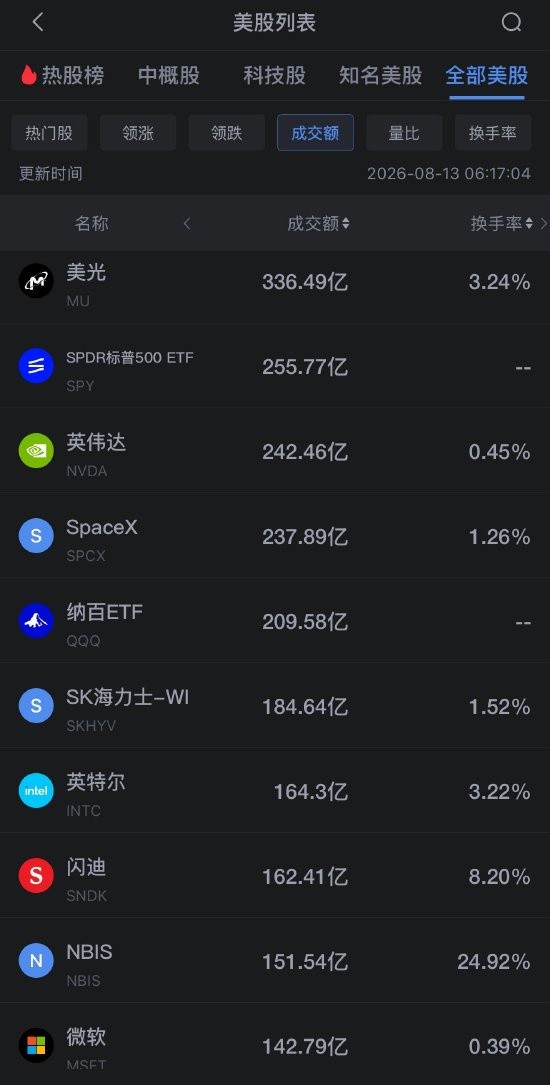Open the 英伟达 NVDA stock row
This screenshot has width=550, height=1085.
275,451
